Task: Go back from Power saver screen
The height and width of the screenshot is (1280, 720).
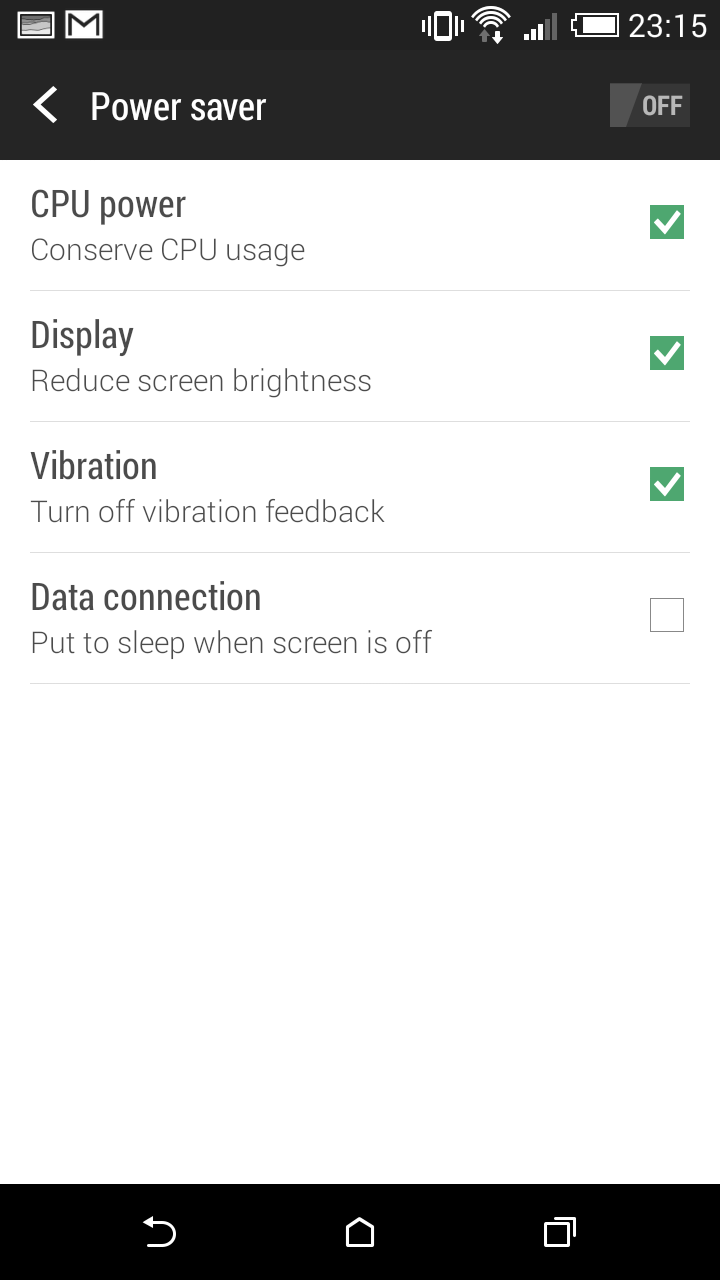Action: (x=46, y=105)
